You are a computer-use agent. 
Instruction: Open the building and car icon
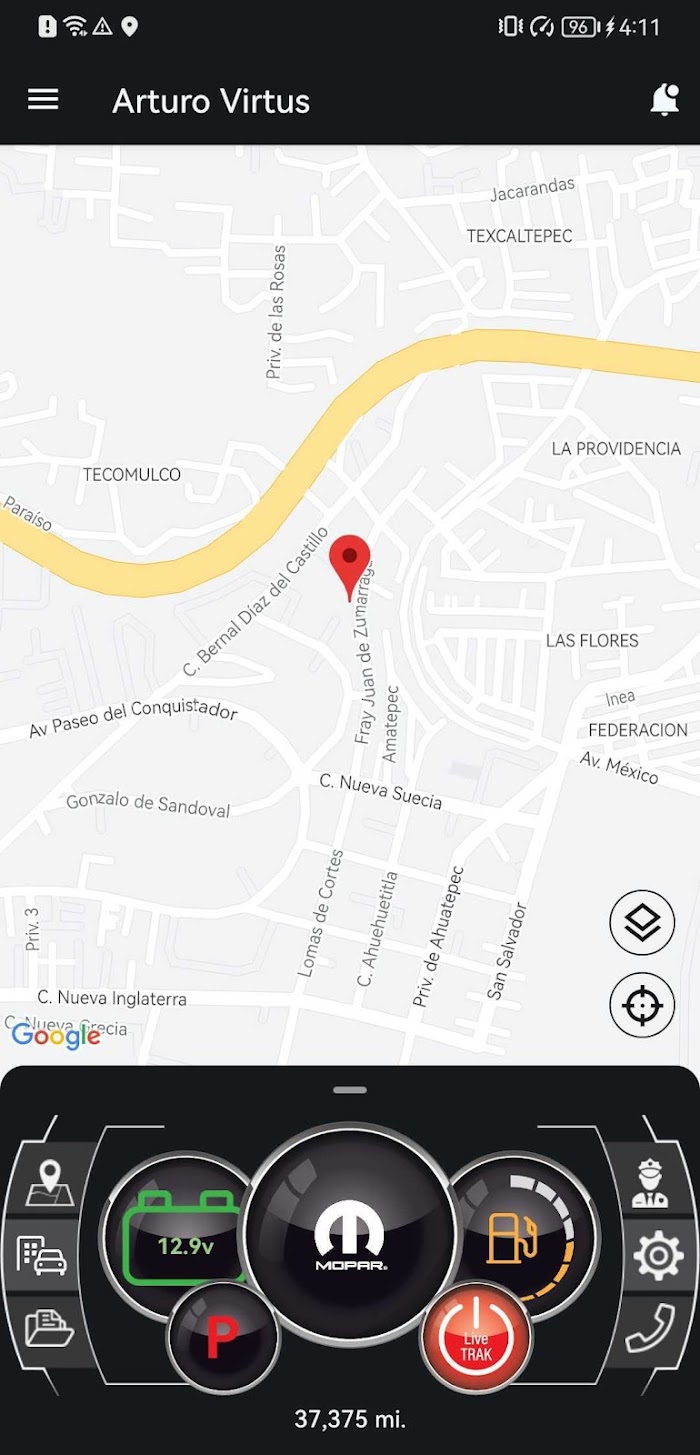coord(43,1256)
